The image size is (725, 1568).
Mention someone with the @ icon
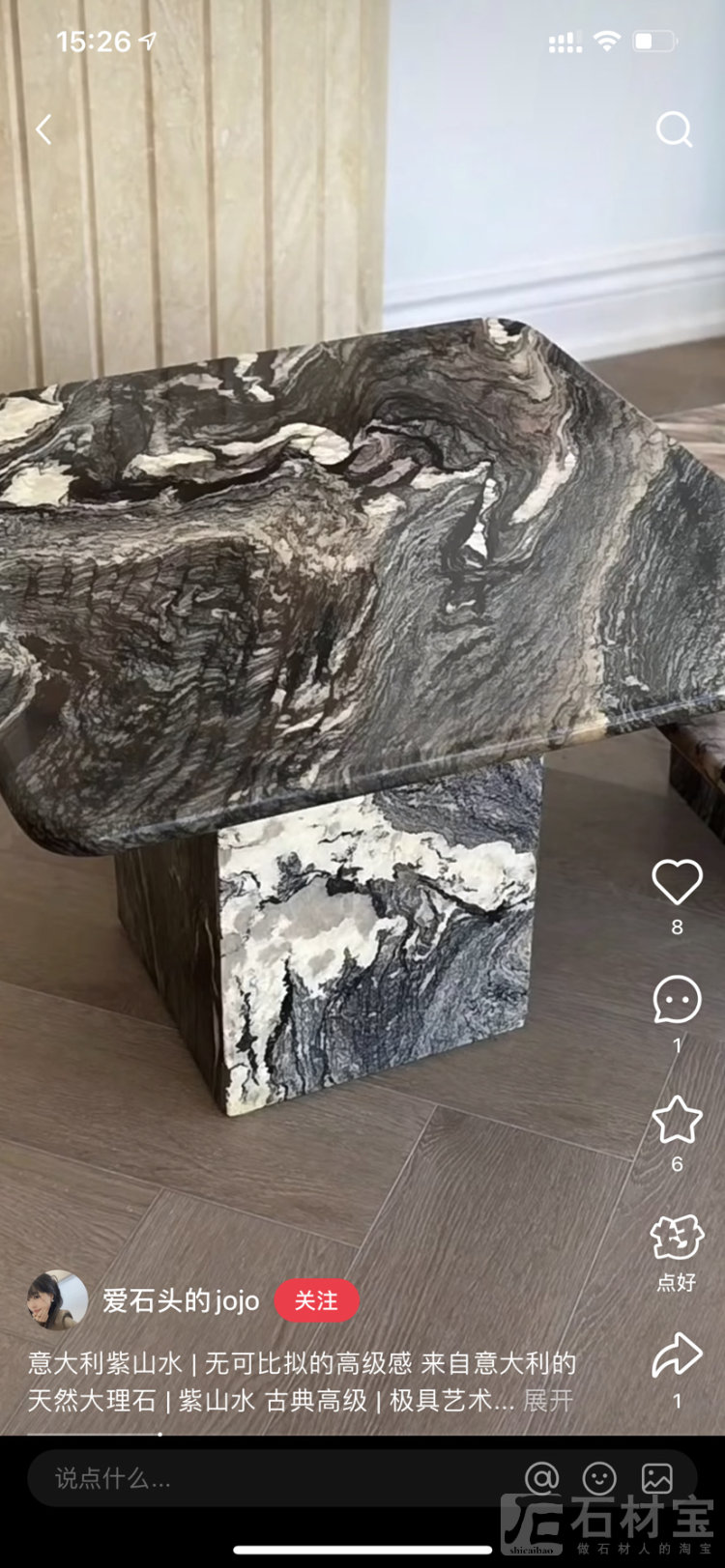(x=542, y=1478)
